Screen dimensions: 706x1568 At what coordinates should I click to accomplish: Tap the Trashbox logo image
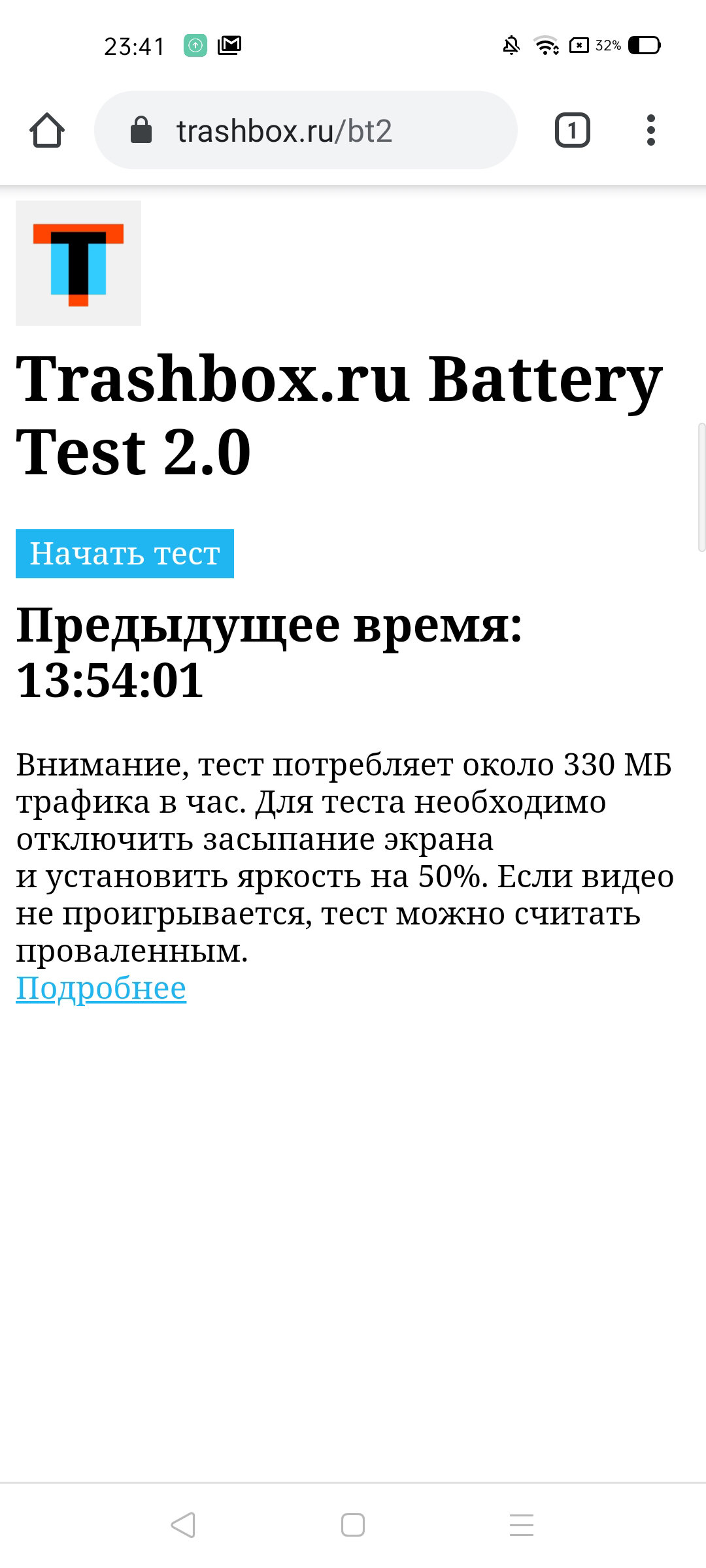(x=78, y=263)
